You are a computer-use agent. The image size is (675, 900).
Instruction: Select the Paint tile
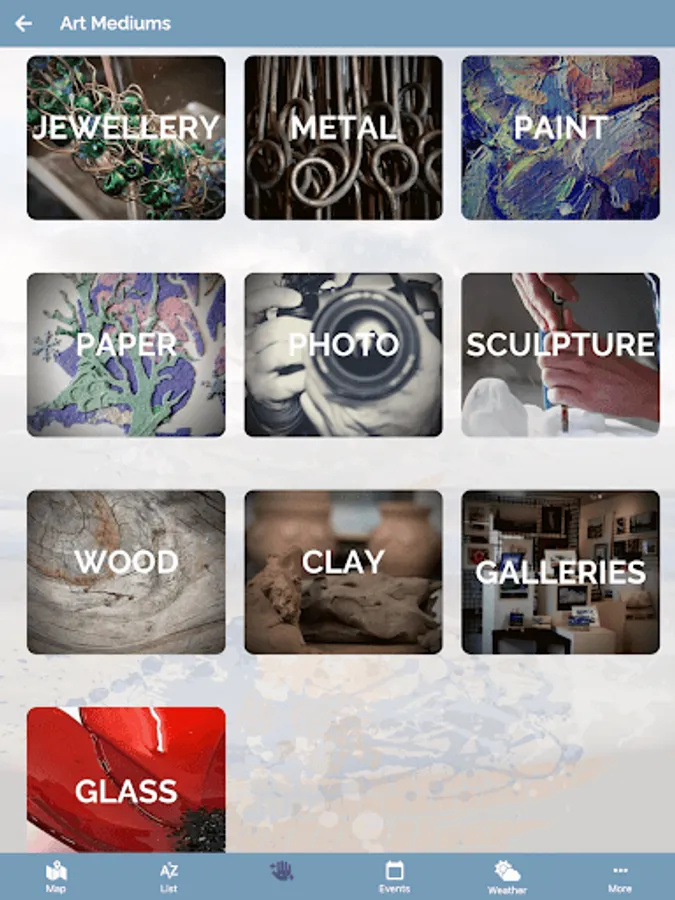(x=560, y=138)
